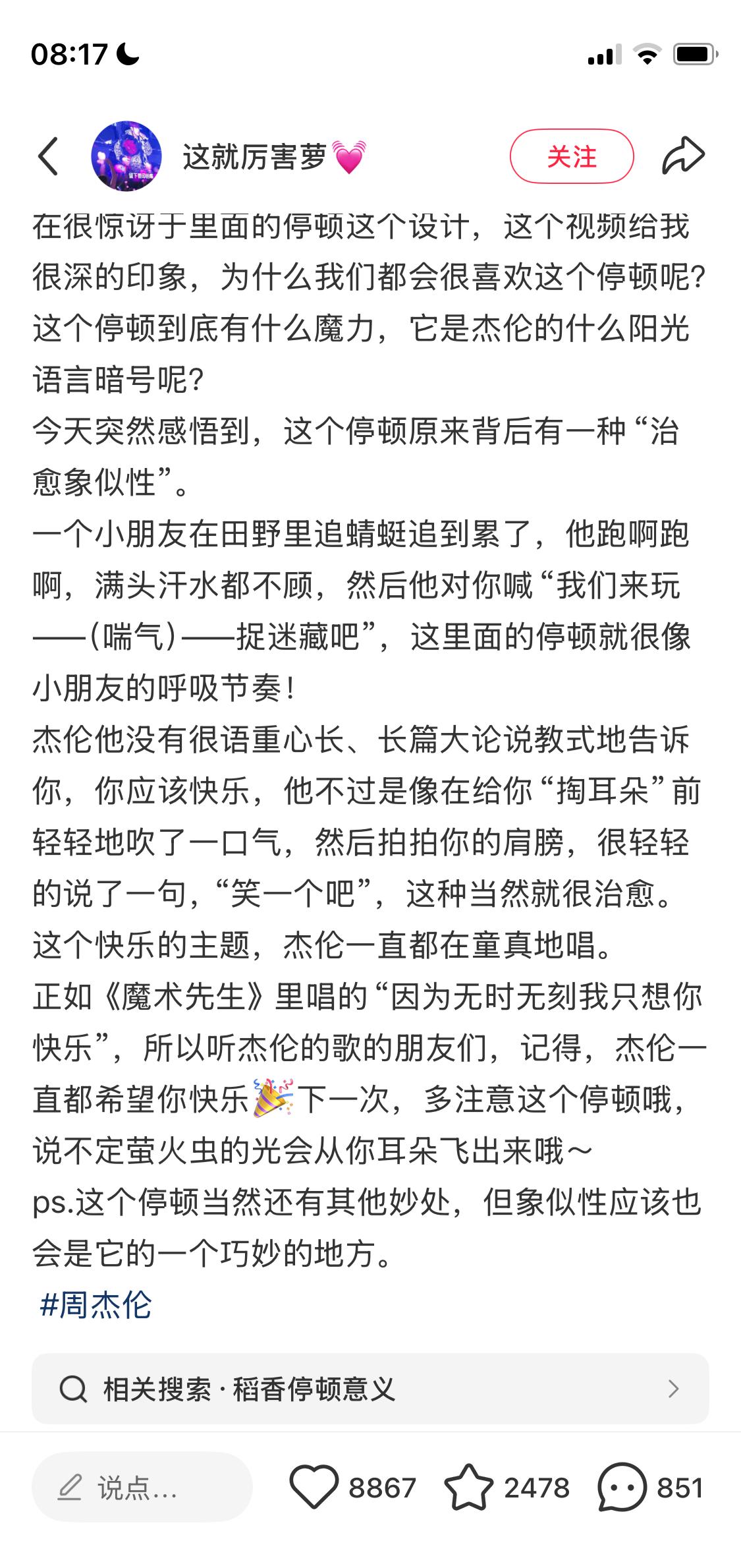Open the comments bubble icon

pos(622,1488)
